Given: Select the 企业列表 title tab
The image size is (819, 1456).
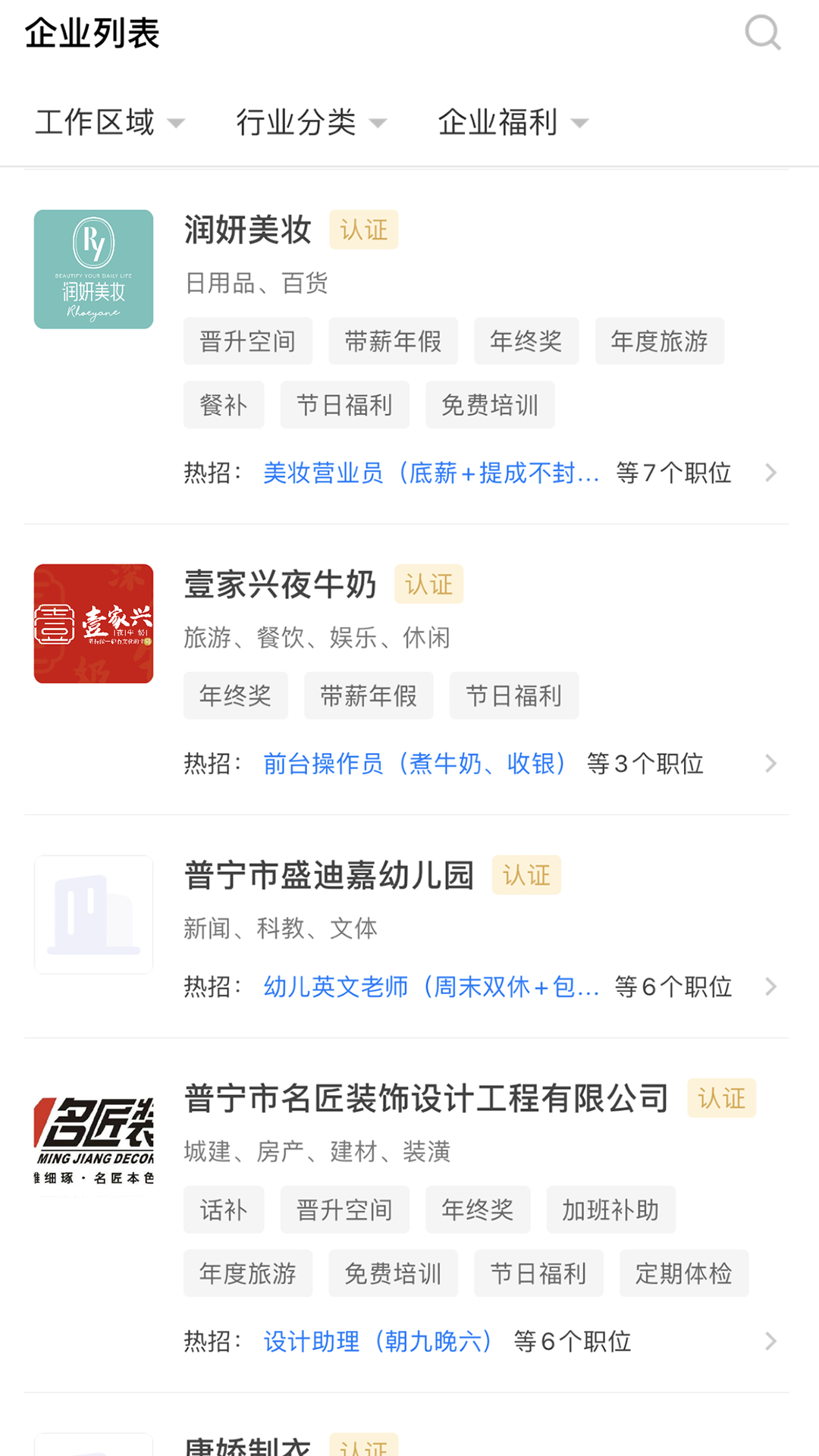Looking at the screenshot, I should coord(93,32).
